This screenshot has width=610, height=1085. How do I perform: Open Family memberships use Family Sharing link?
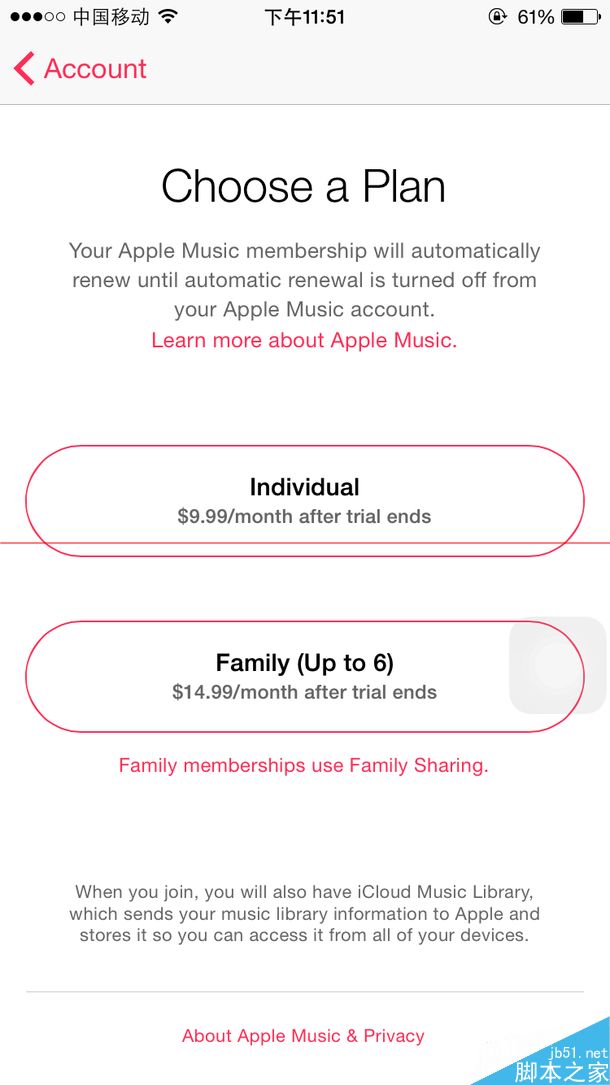tap(303, 766)
